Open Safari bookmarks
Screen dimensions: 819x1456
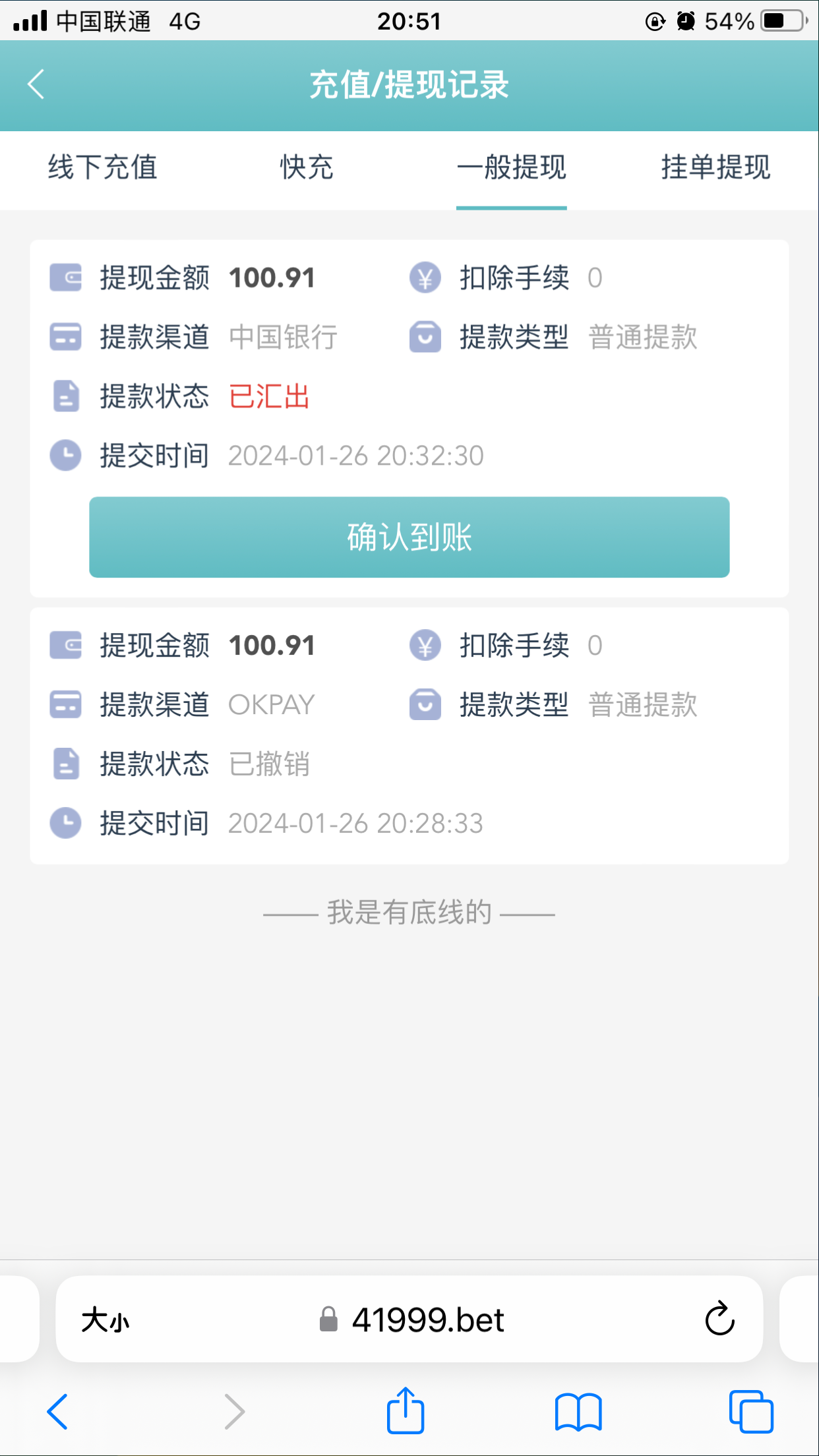tap(578, 1412)
